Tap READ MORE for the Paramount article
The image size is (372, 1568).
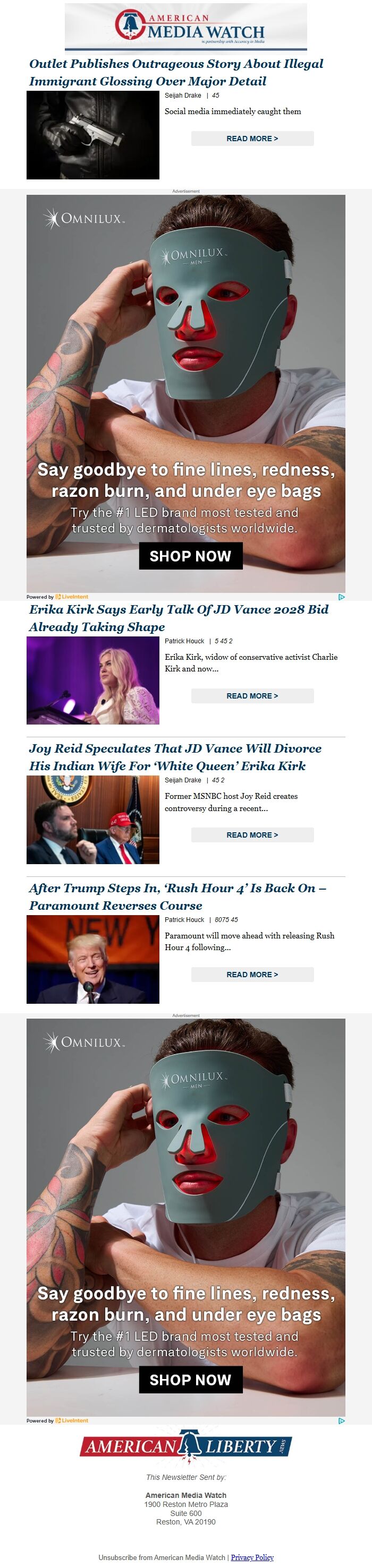pos(252,974)
